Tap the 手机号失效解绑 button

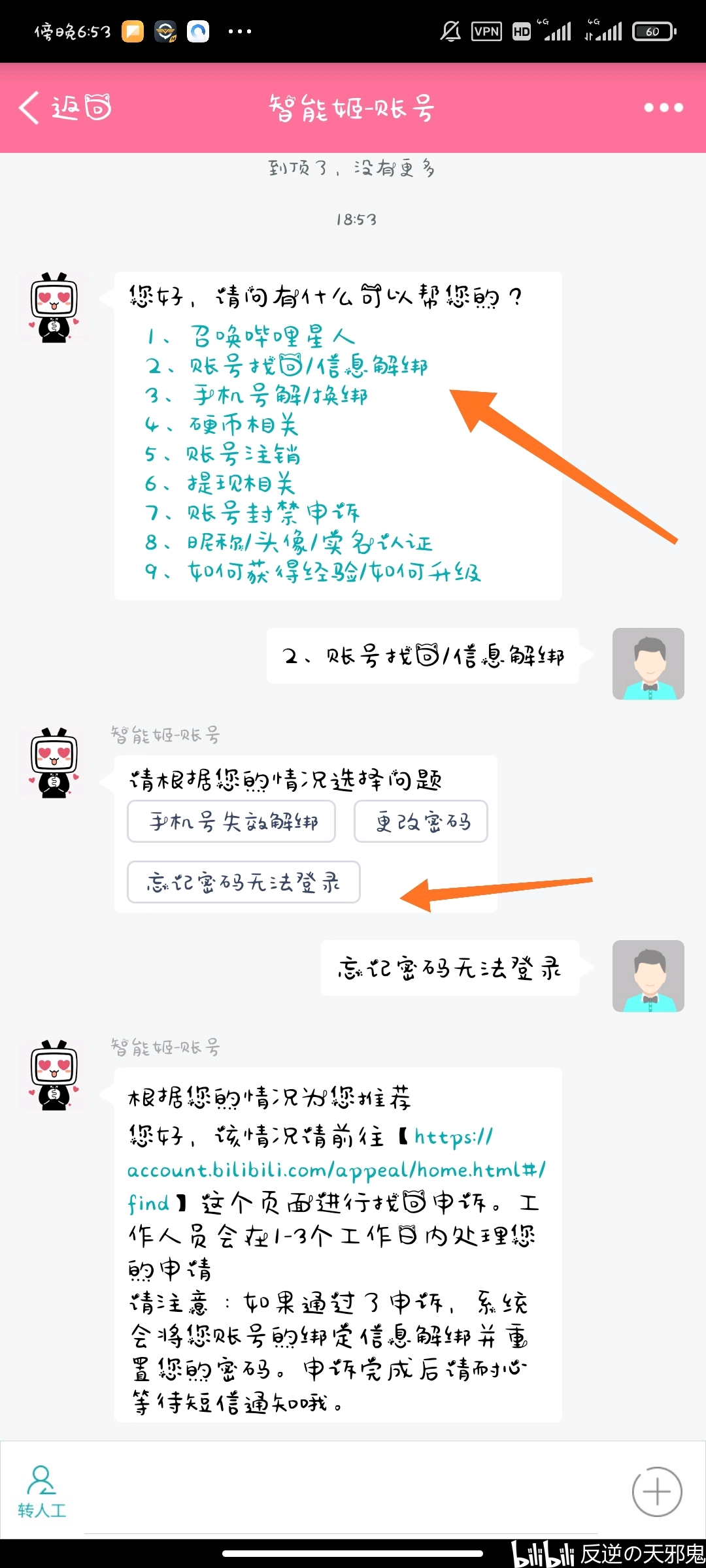coord(231,821)
